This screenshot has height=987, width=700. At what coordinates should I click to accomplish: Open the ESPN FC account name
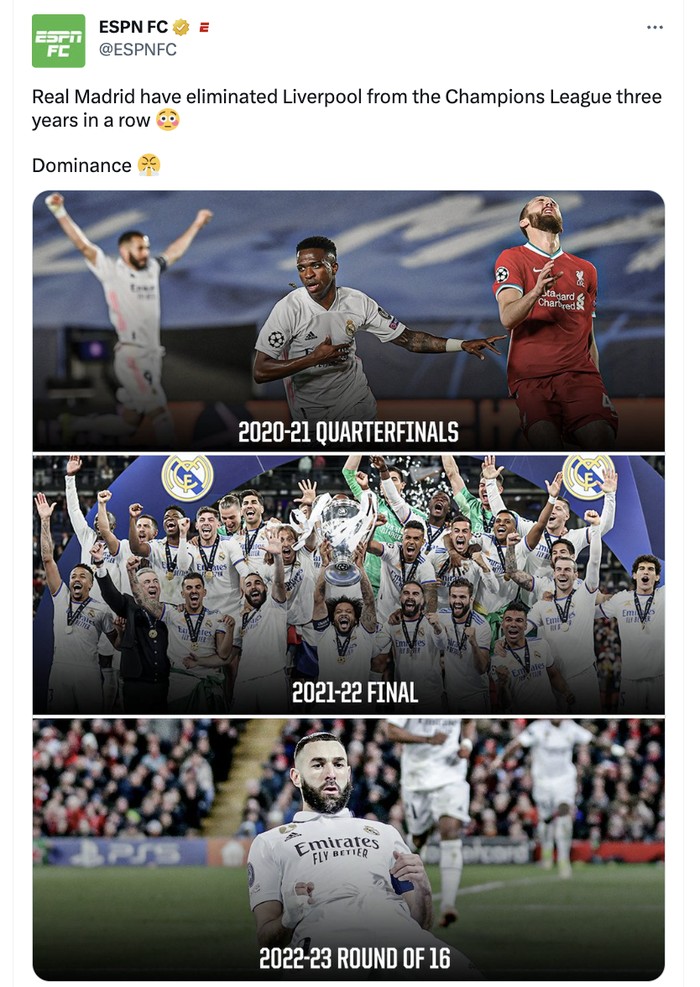[x=133, y=27]
